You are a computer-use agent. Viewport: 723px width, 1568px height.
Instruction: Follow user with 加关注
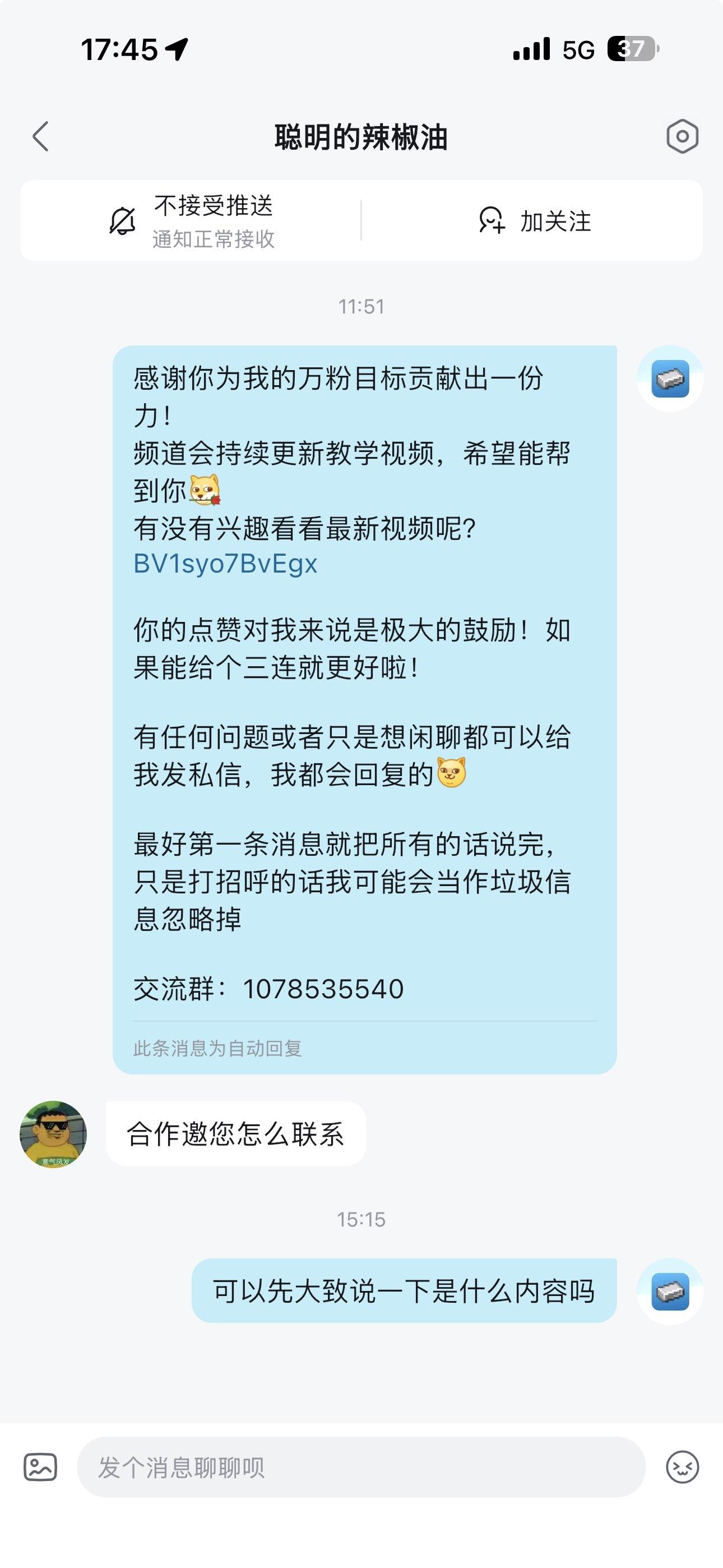click(x=534, y=221)
